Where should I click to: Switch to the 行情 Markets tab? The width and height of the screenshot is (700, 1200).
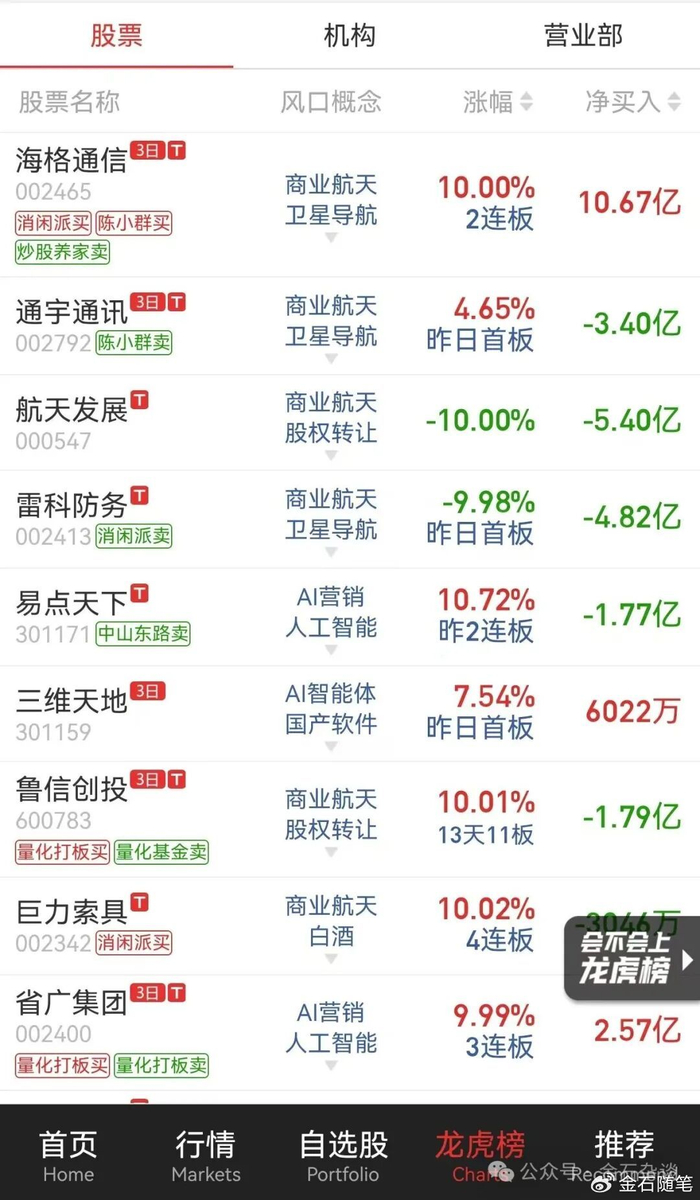[206, 1154]
